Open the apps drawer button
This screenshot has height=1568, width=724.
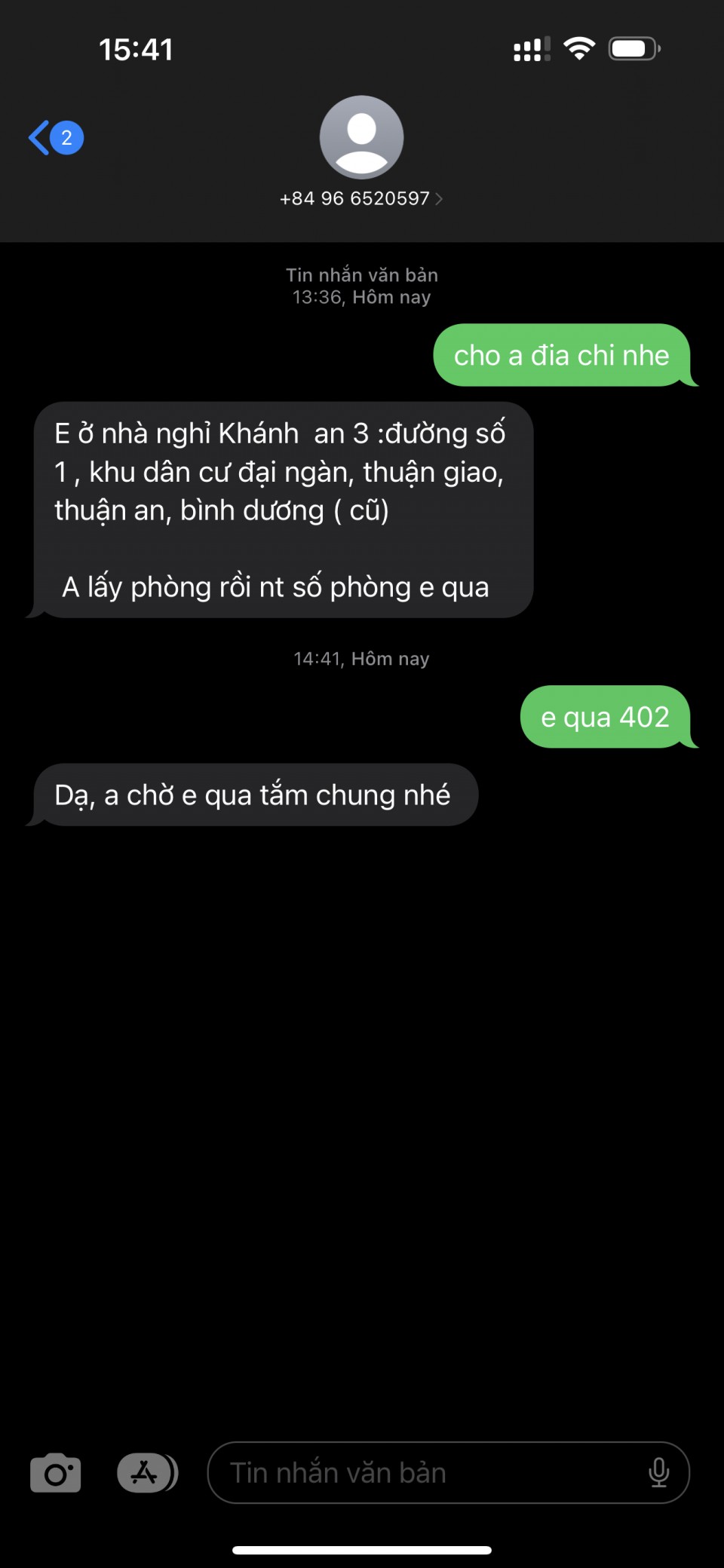pyautogui.click(x=146, y=1473)
